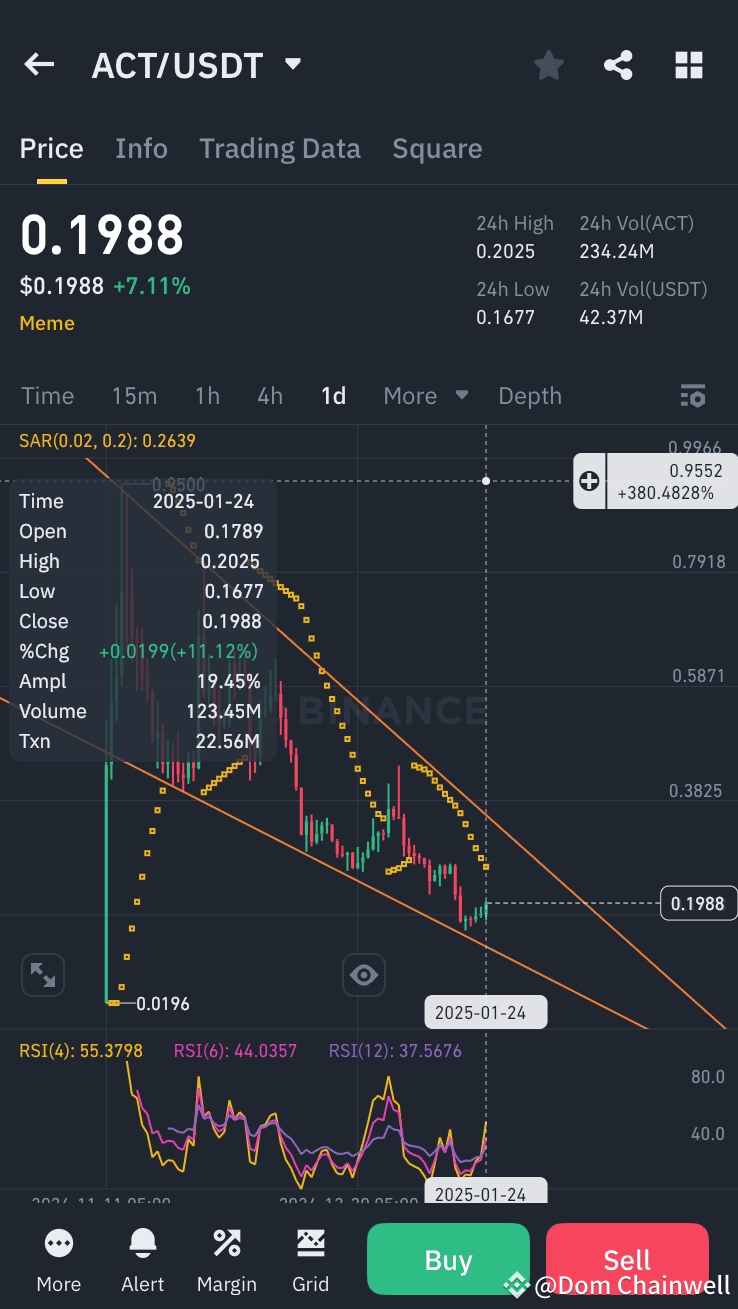Open the Trading Data tab
This screenshot has height=1309, width=738.
pos(279,148)
